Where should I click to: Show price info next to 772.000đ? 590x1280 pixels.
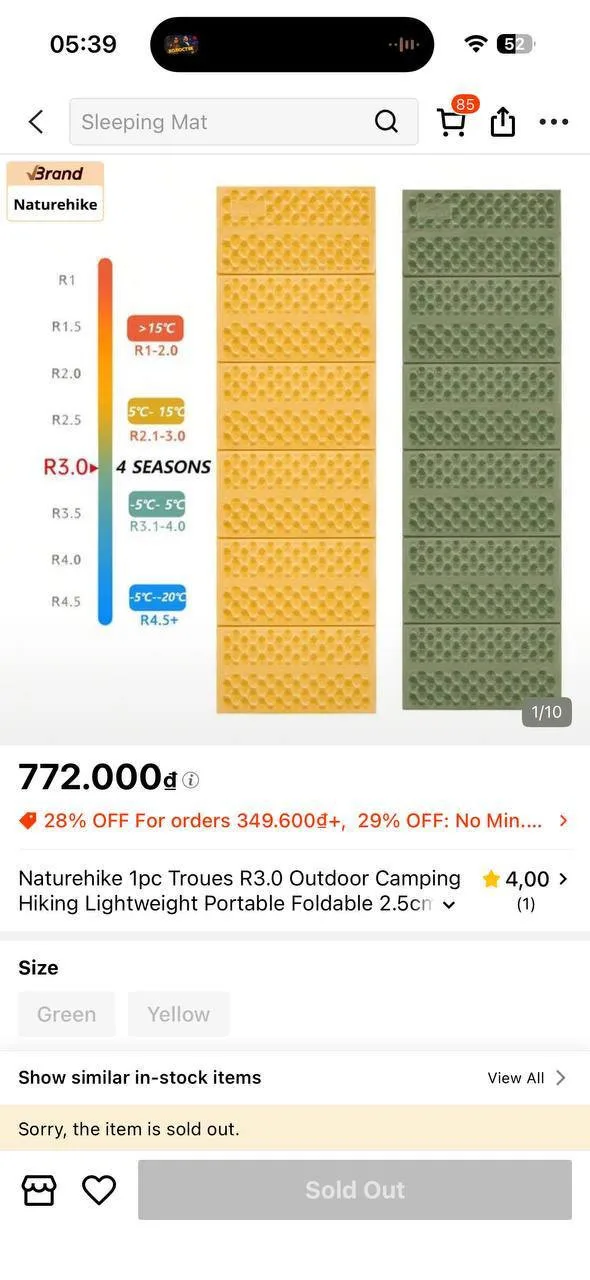pyautogui.click(x=191, y=780)
